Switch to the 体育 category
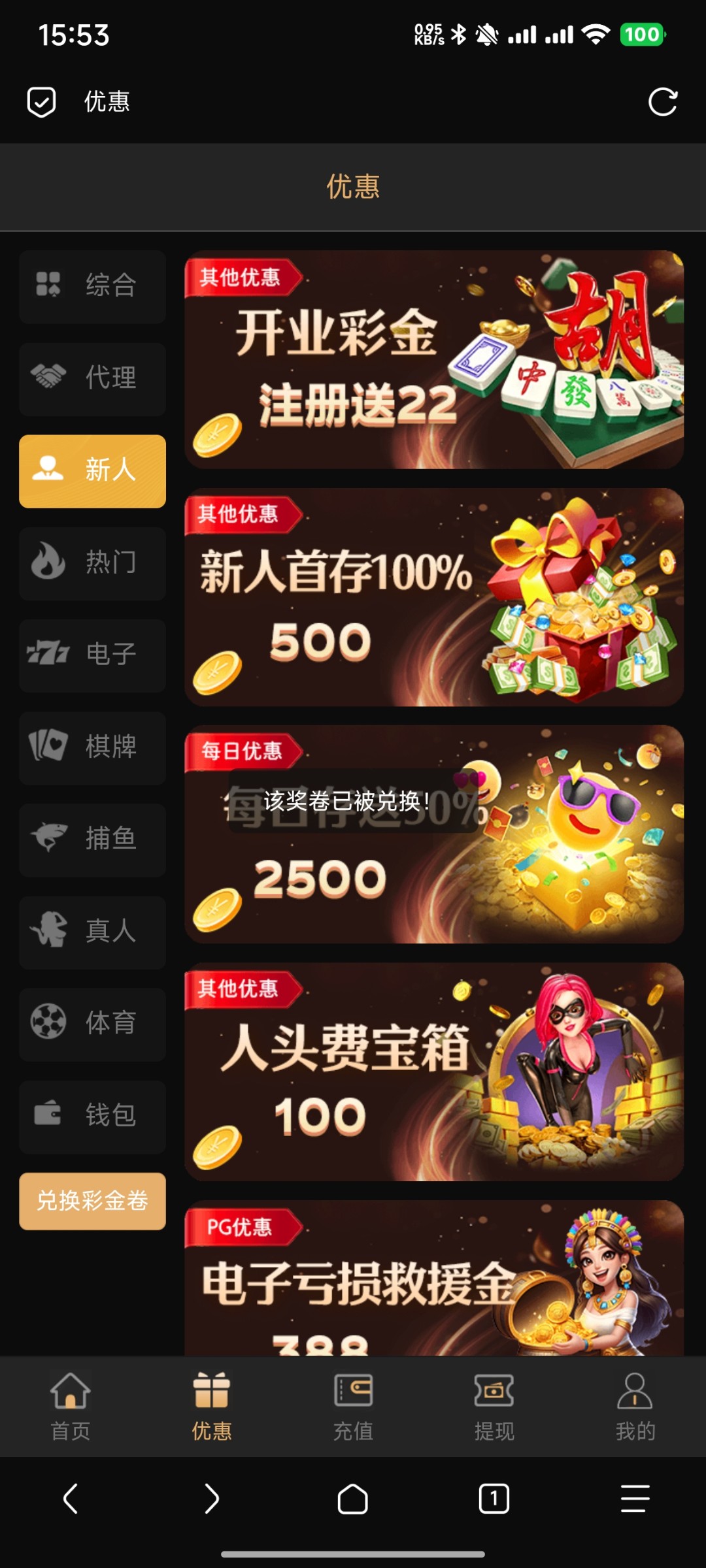Screen dimensions: 706x1568 click(92, 1024)
